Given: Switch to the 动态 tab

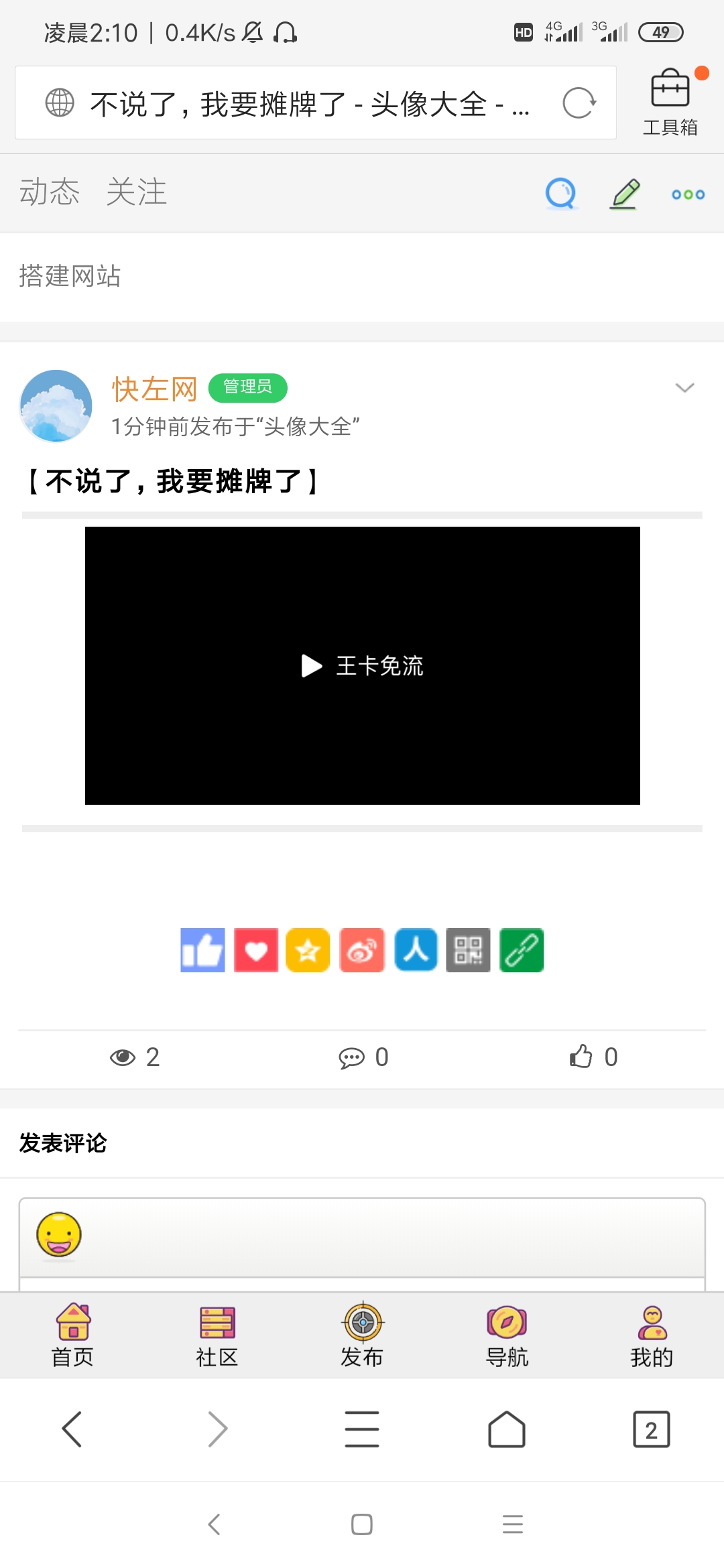Looking at the screenshot, I should [x=50, y=192].
